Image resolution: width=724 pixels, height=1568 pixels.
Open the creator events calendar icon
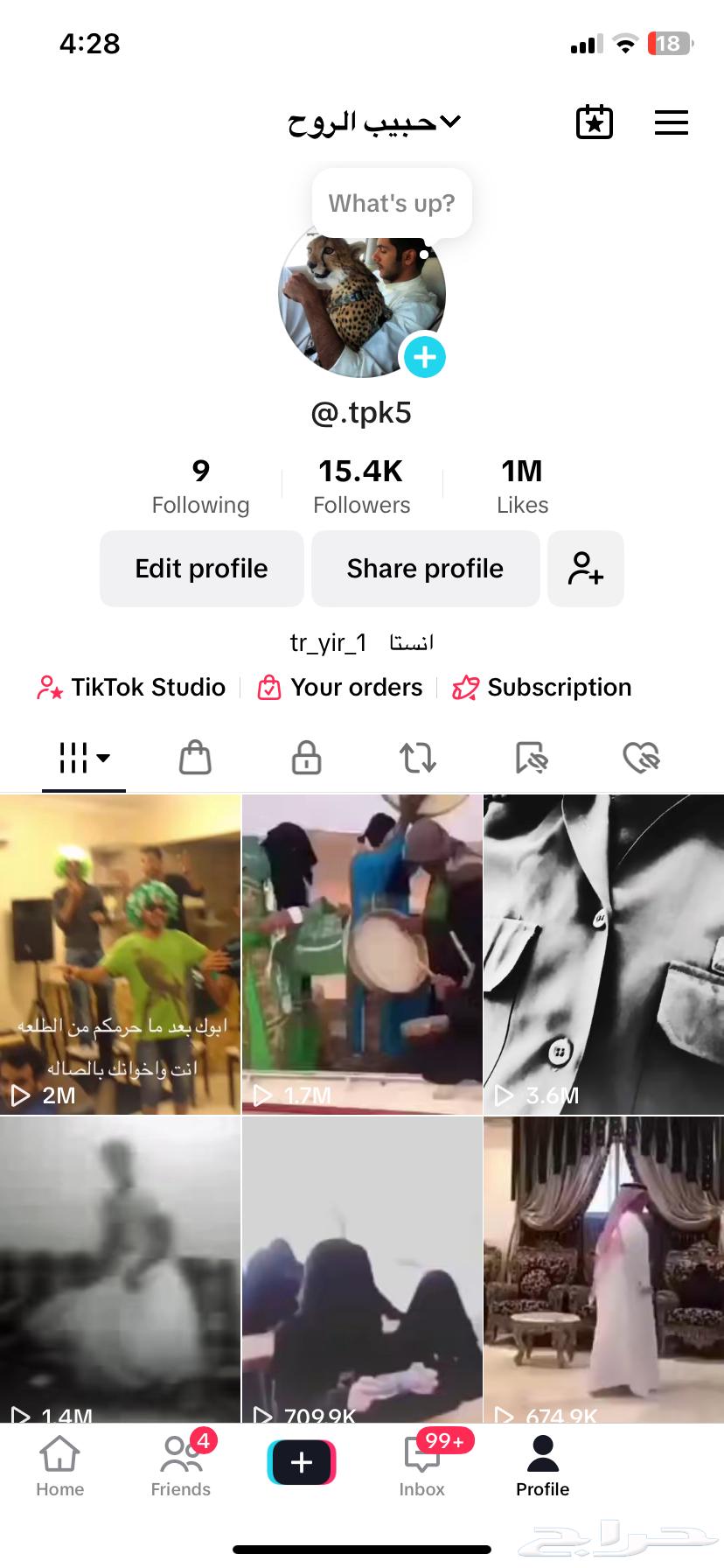pyautogui.click(x=594, y=122)
